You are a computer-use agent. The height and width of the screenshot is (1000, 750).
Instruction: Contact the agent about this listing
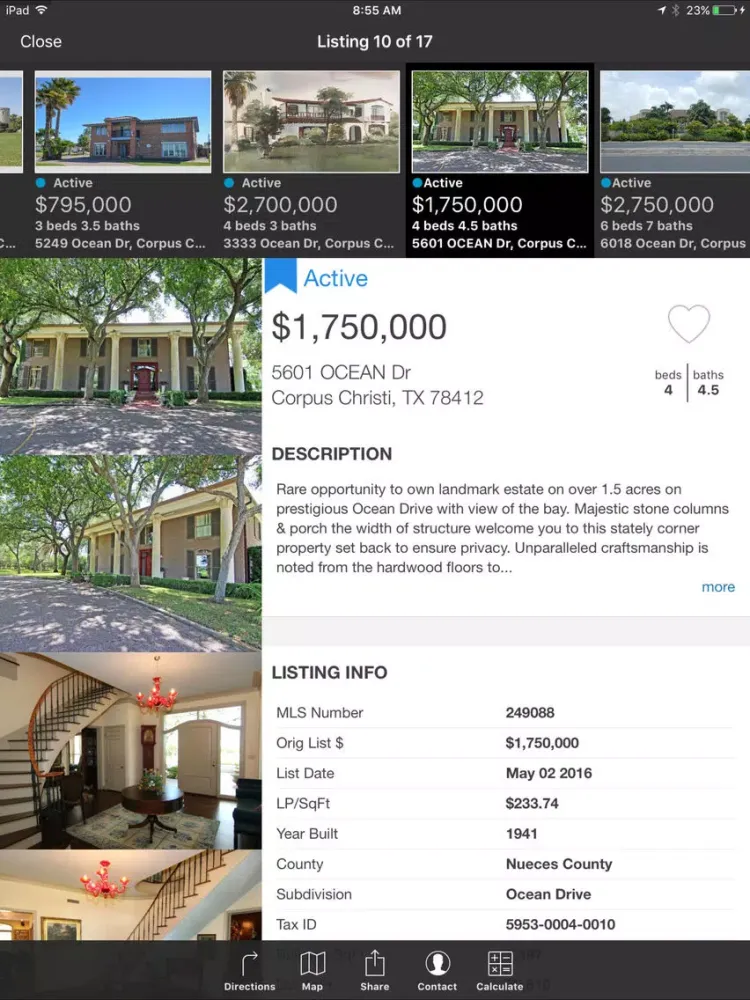click(437, 971)
